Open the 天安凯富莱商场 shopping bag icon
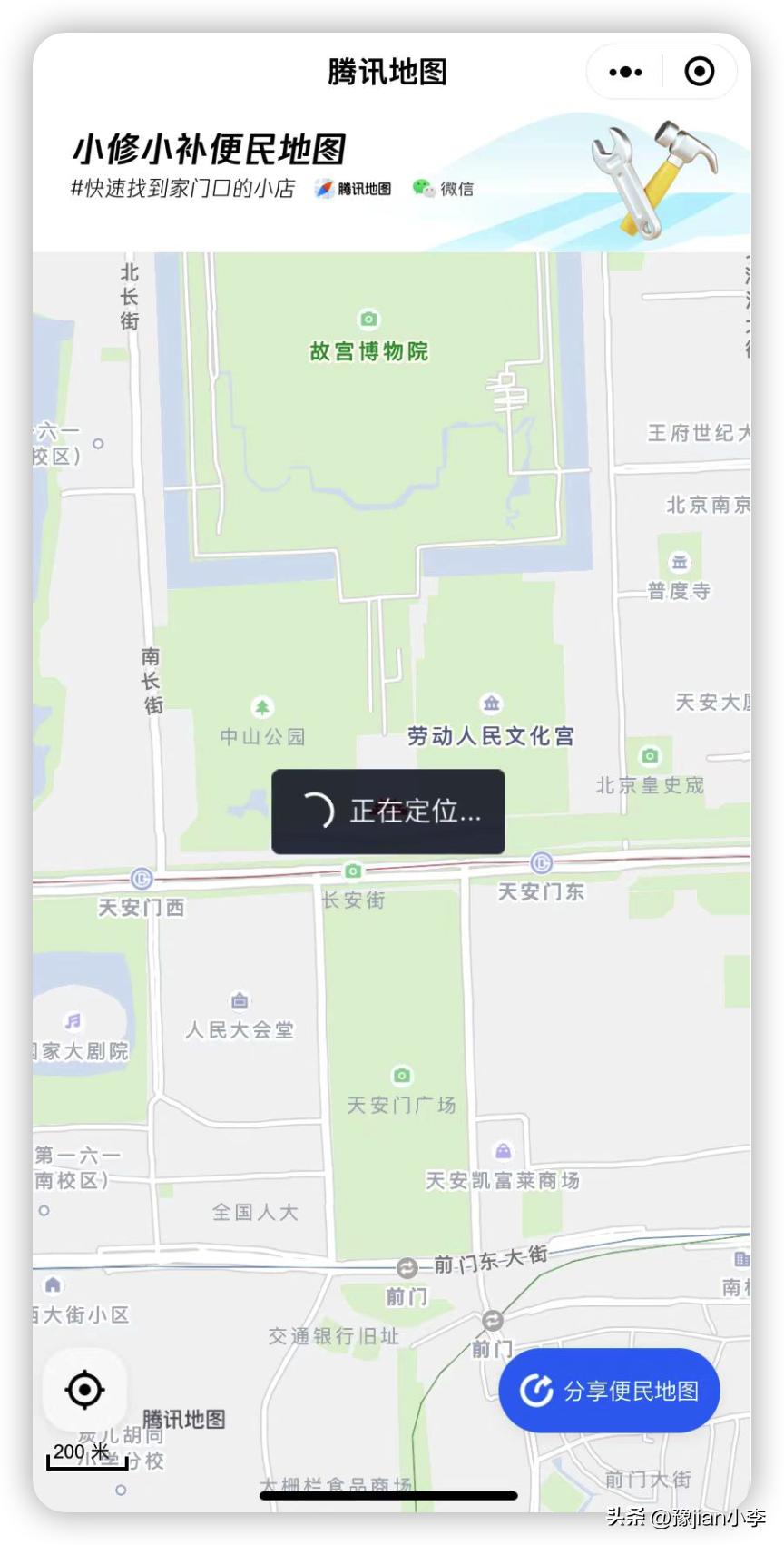 tap(504, 1150)
